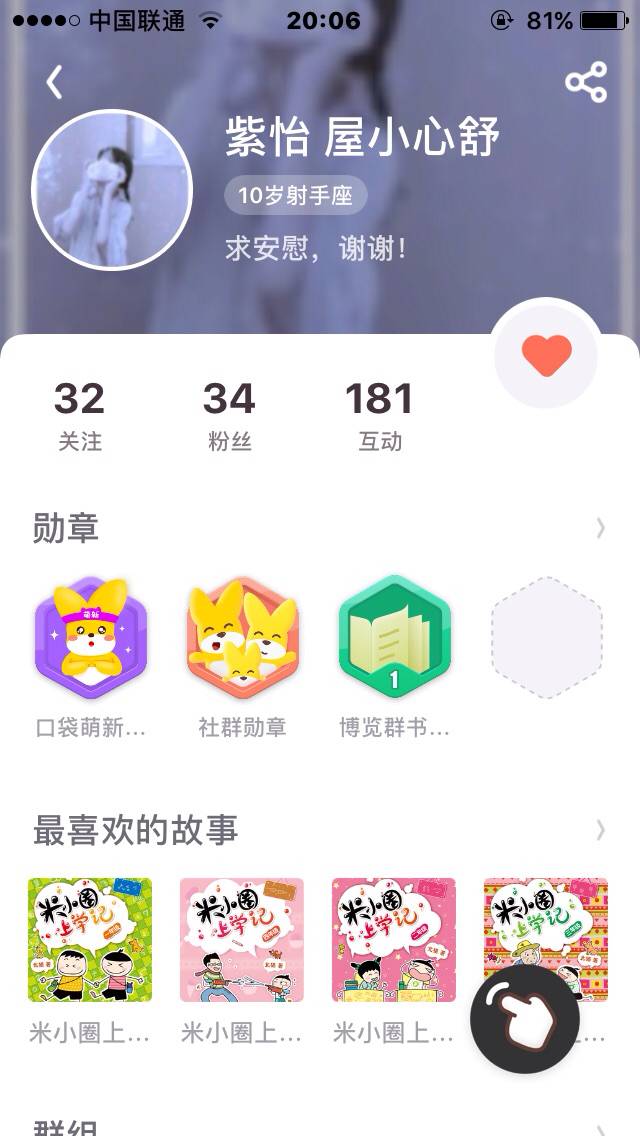This screenshot has height=1136, width=640.
Task: Expand the 勋章 badges section
Action: (x=600, y=528)
